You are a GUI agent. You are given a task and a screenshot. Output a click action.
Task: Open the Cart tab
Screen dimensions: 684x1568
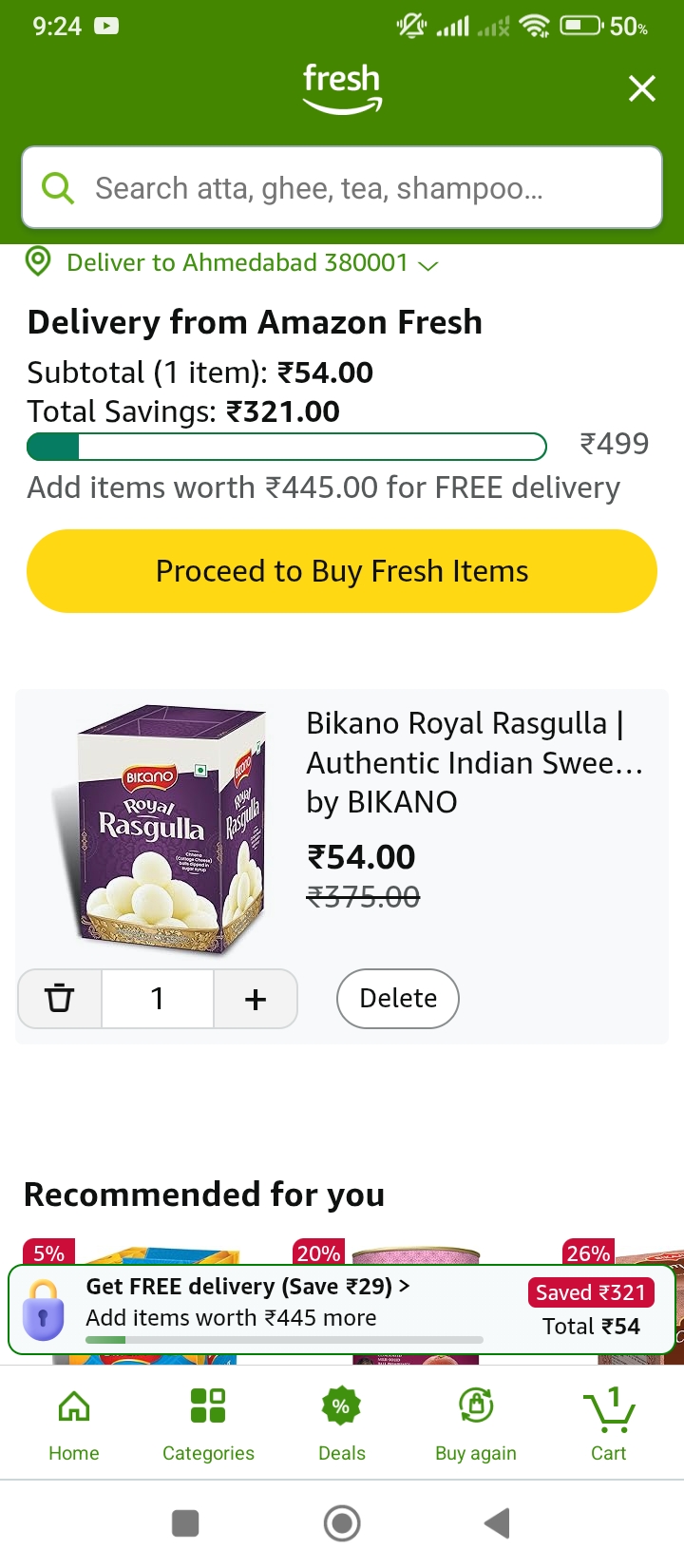[609, 1423]
